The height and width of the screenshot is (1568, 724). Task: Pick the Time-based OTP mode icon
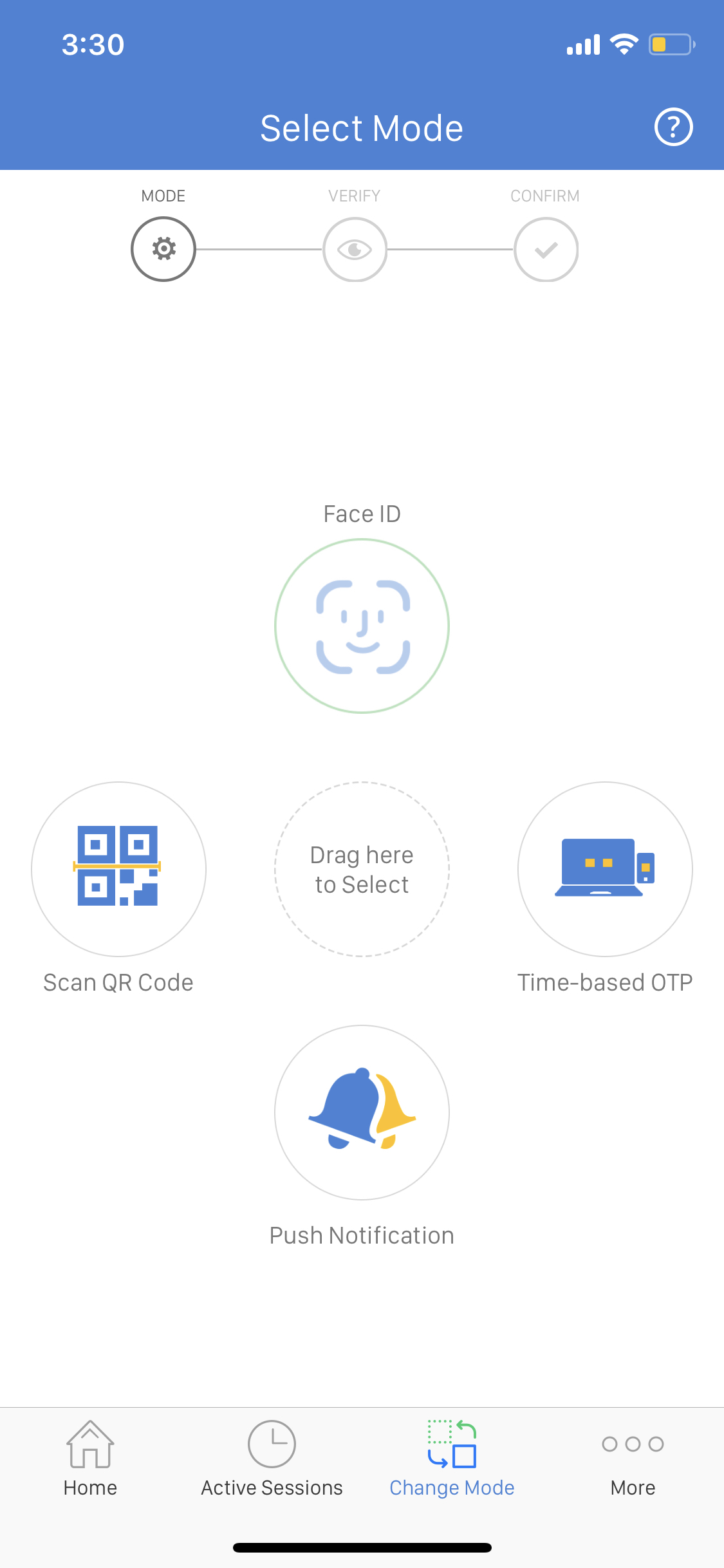click(x=604, y=869)
